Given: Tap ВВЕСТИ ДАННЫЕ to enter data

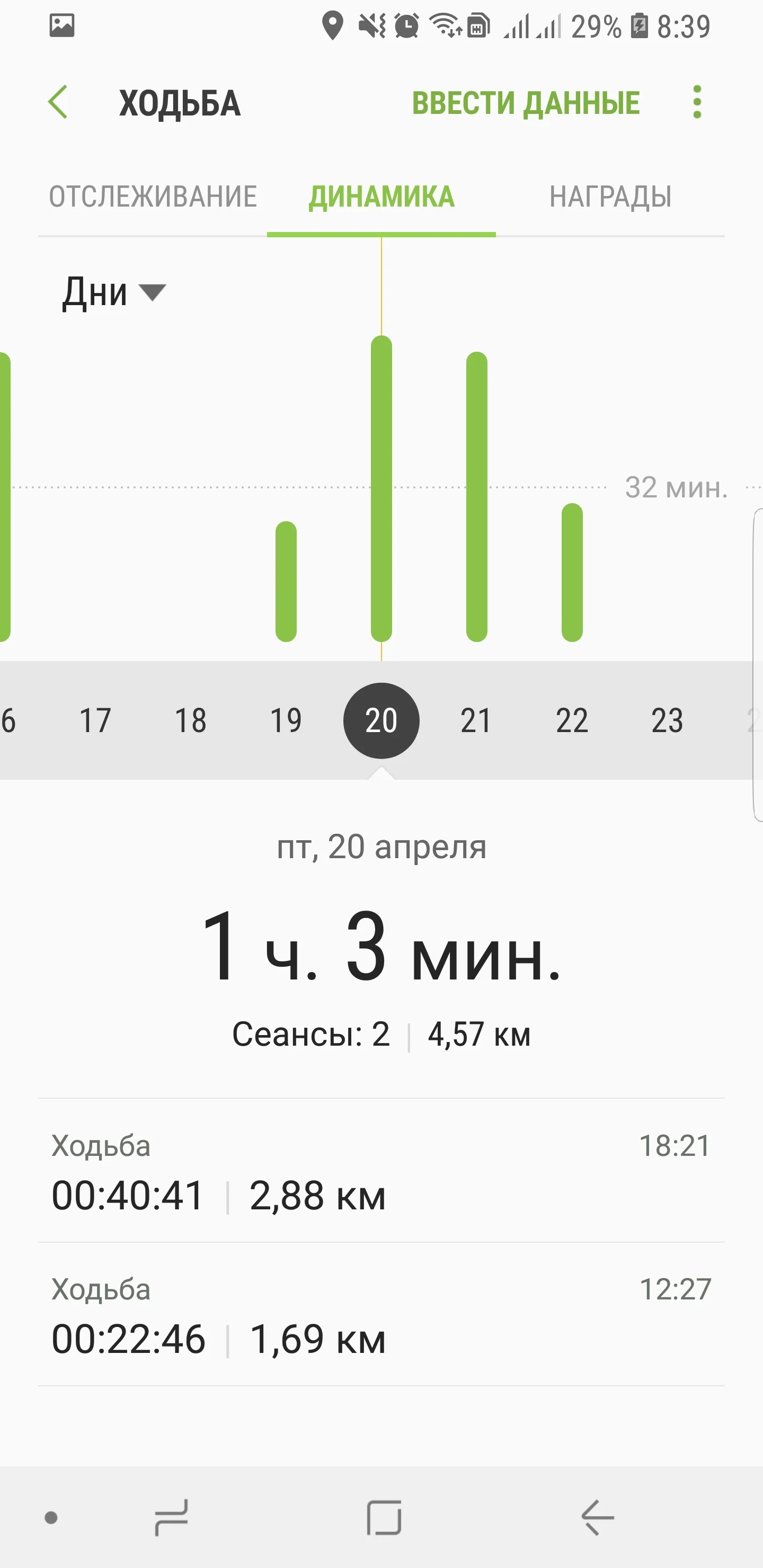Looking at the screenshot, I should click(526, 103).
